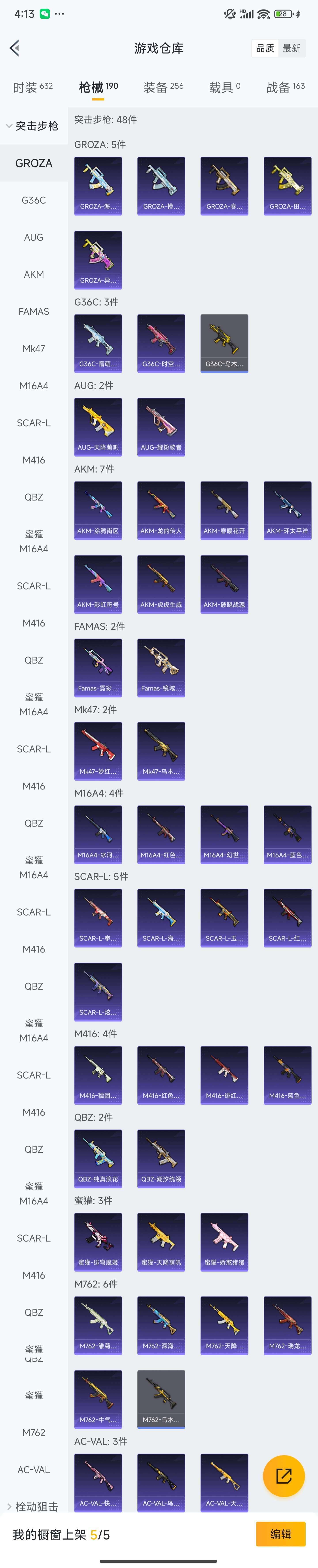Collapse the 突击步枪 category
318x1568 pixels.
[x=33, y=126]
